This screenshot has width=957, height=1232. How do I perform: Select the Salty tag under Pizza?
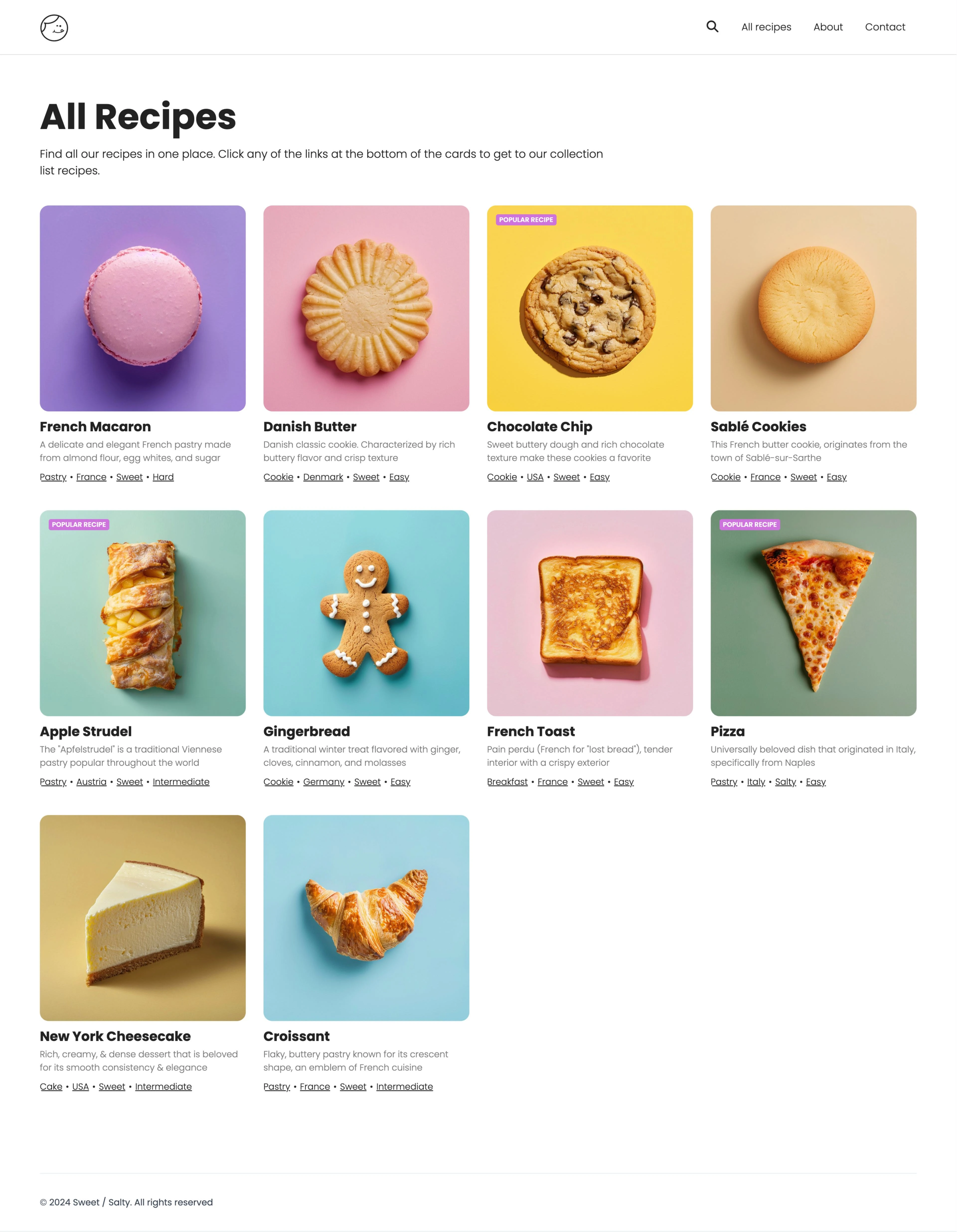(785, 782)
